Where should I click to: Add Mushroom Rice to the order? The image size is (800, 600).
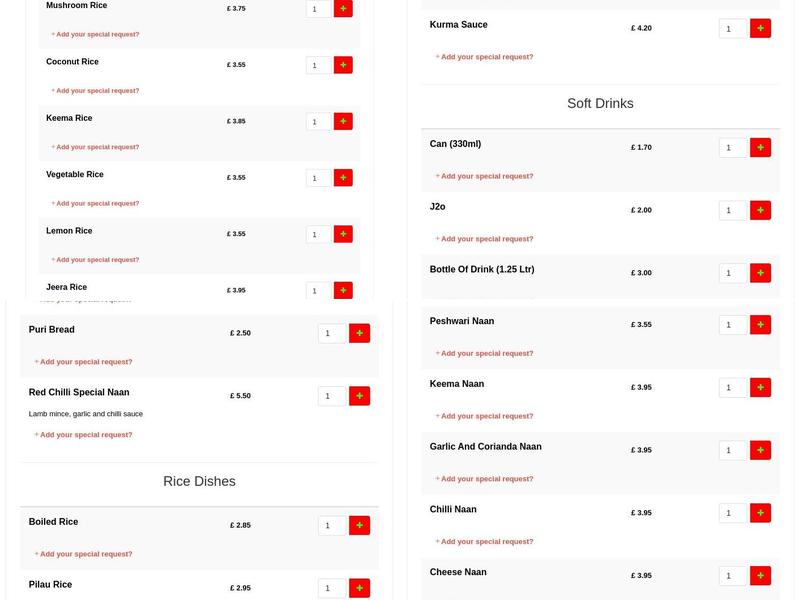click(x=343, y=9)
